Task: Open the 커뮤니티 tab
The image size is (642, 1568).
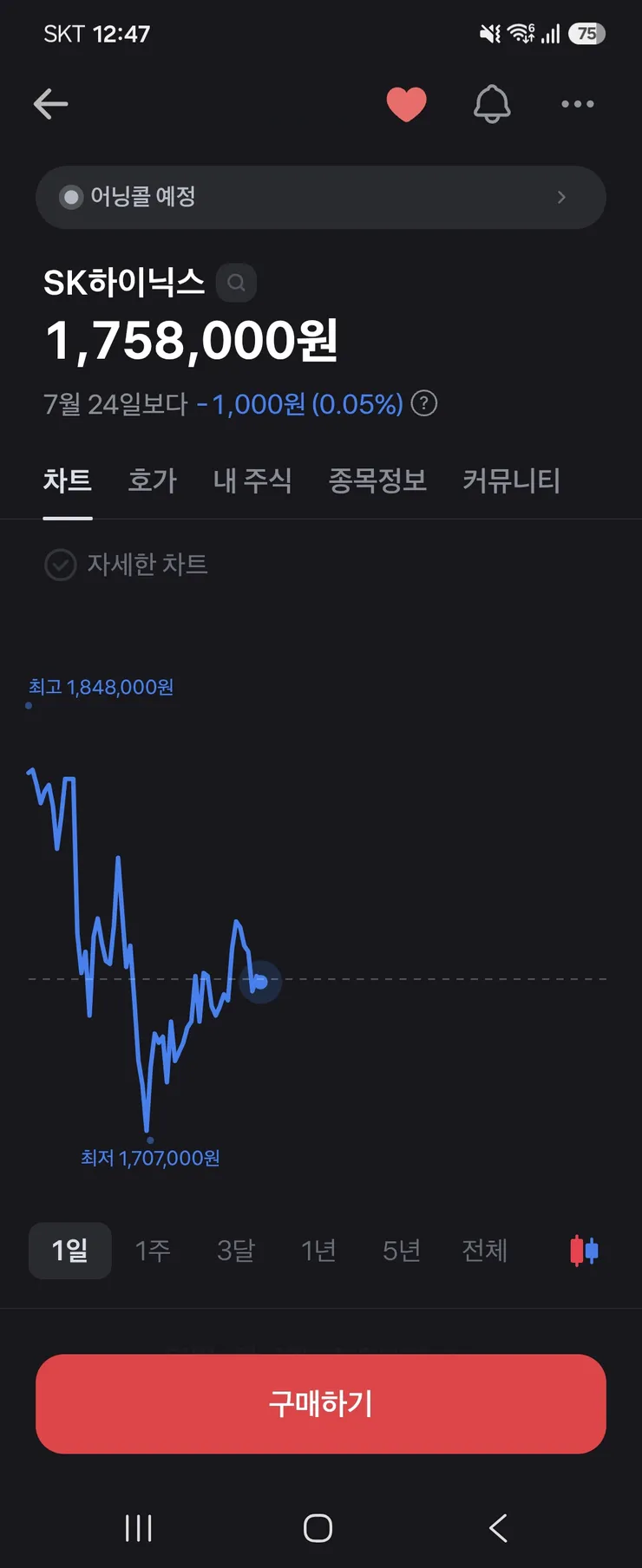Action: point(511,480)
